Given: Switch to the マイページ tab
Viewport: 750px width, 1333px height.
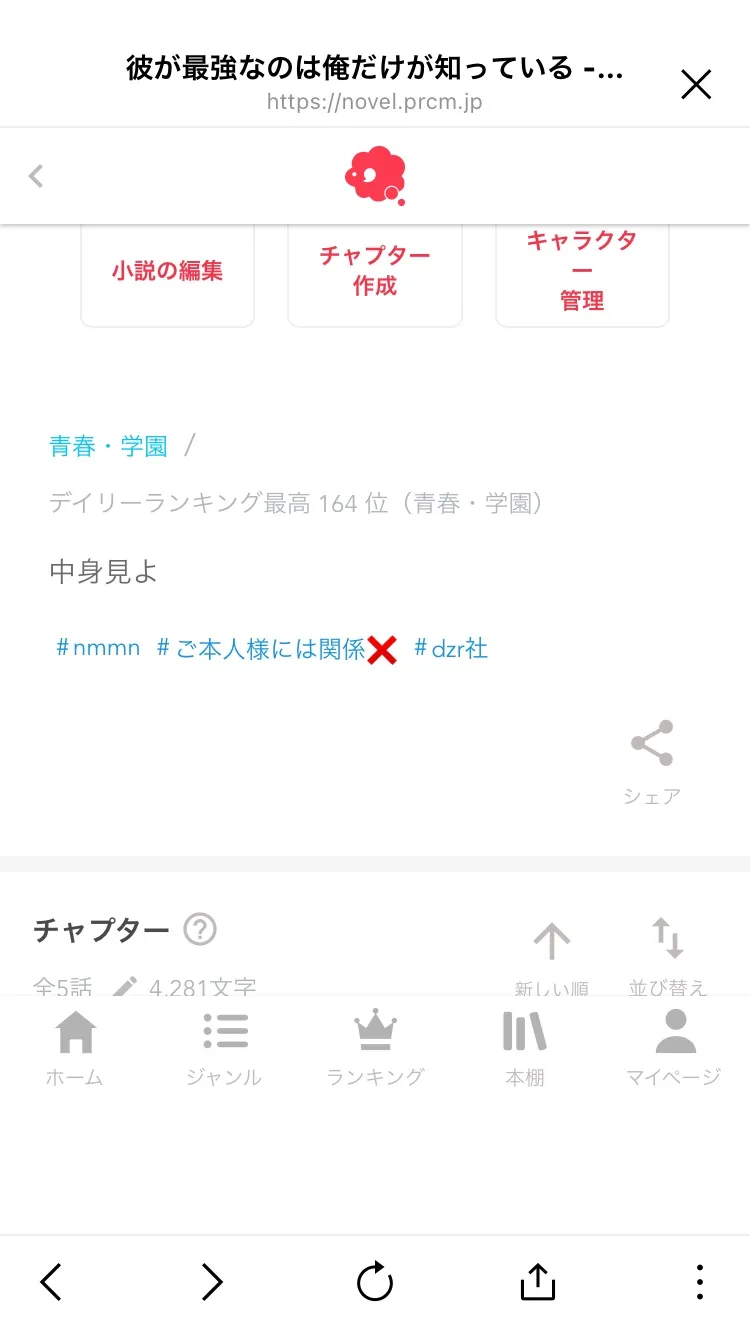Looking at the screenshot, I should pyautogui.click(x=674, y=1047).
